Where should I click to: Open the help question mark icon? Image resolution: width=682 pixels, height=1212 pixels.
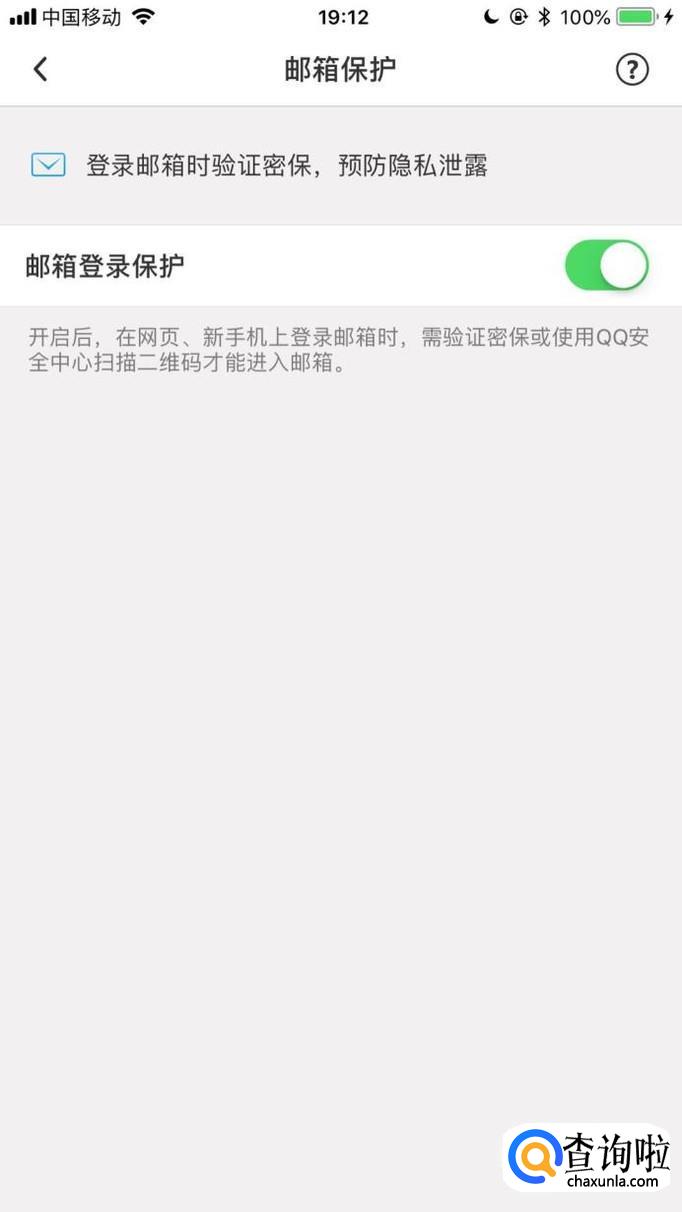tap(632, 69)
